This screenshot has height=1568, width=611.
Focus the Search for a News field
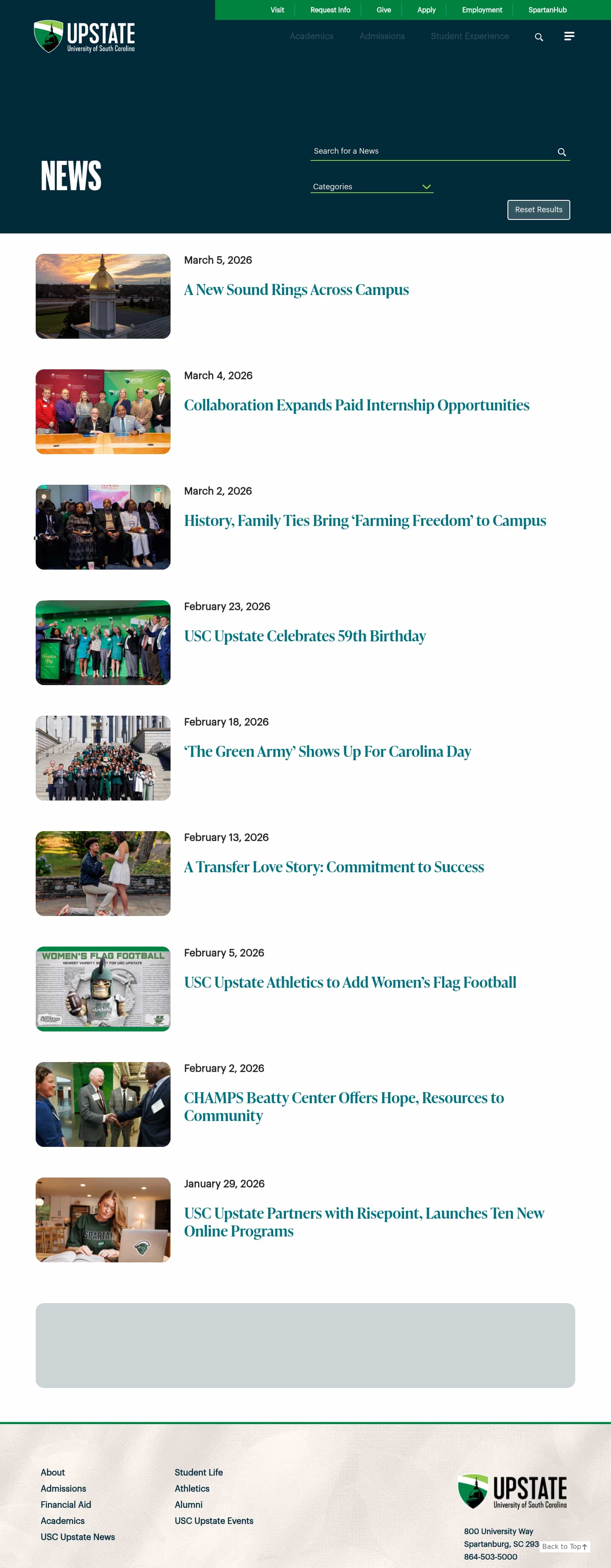coord(432,151)
